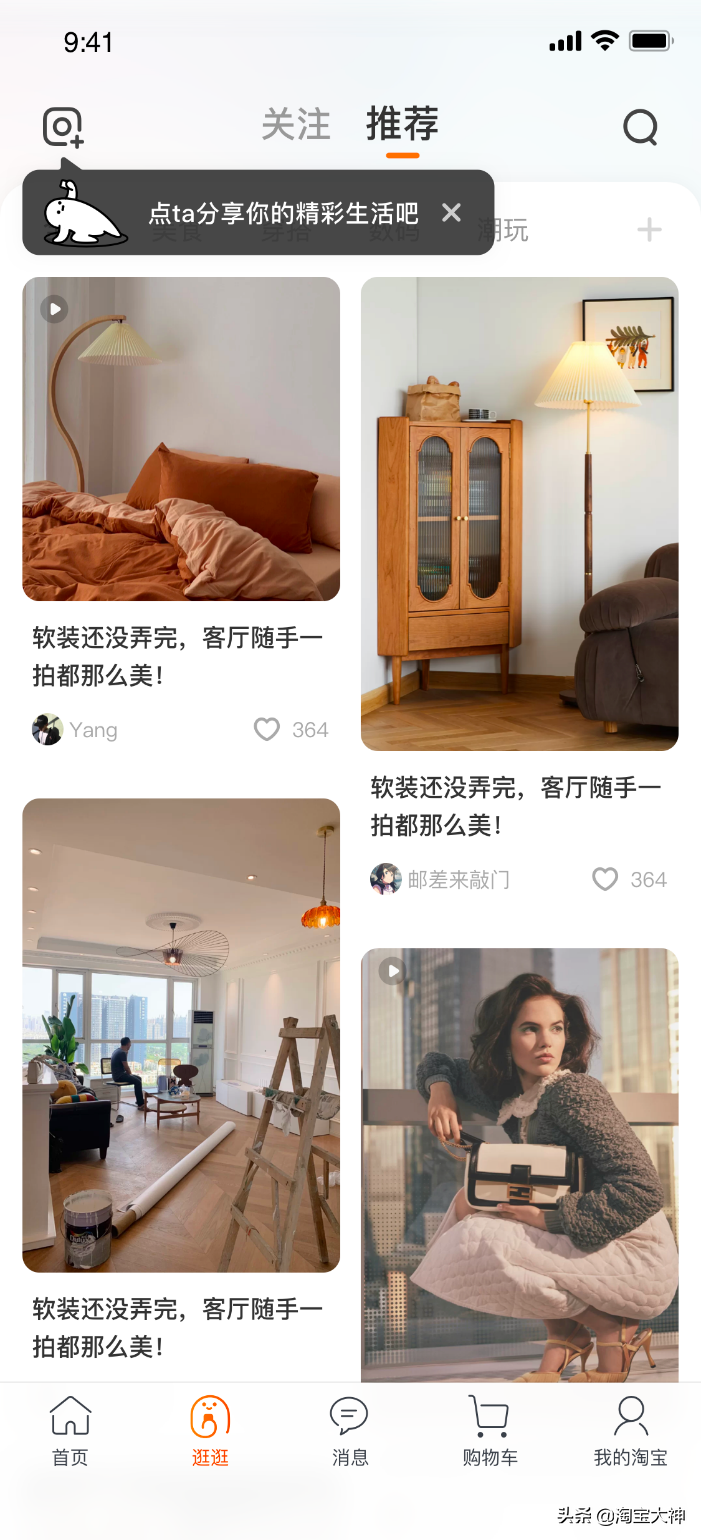
Task: Dismiss the 点ta分享你的精彩生活吧 tooltip
Action: coord(452,212)
